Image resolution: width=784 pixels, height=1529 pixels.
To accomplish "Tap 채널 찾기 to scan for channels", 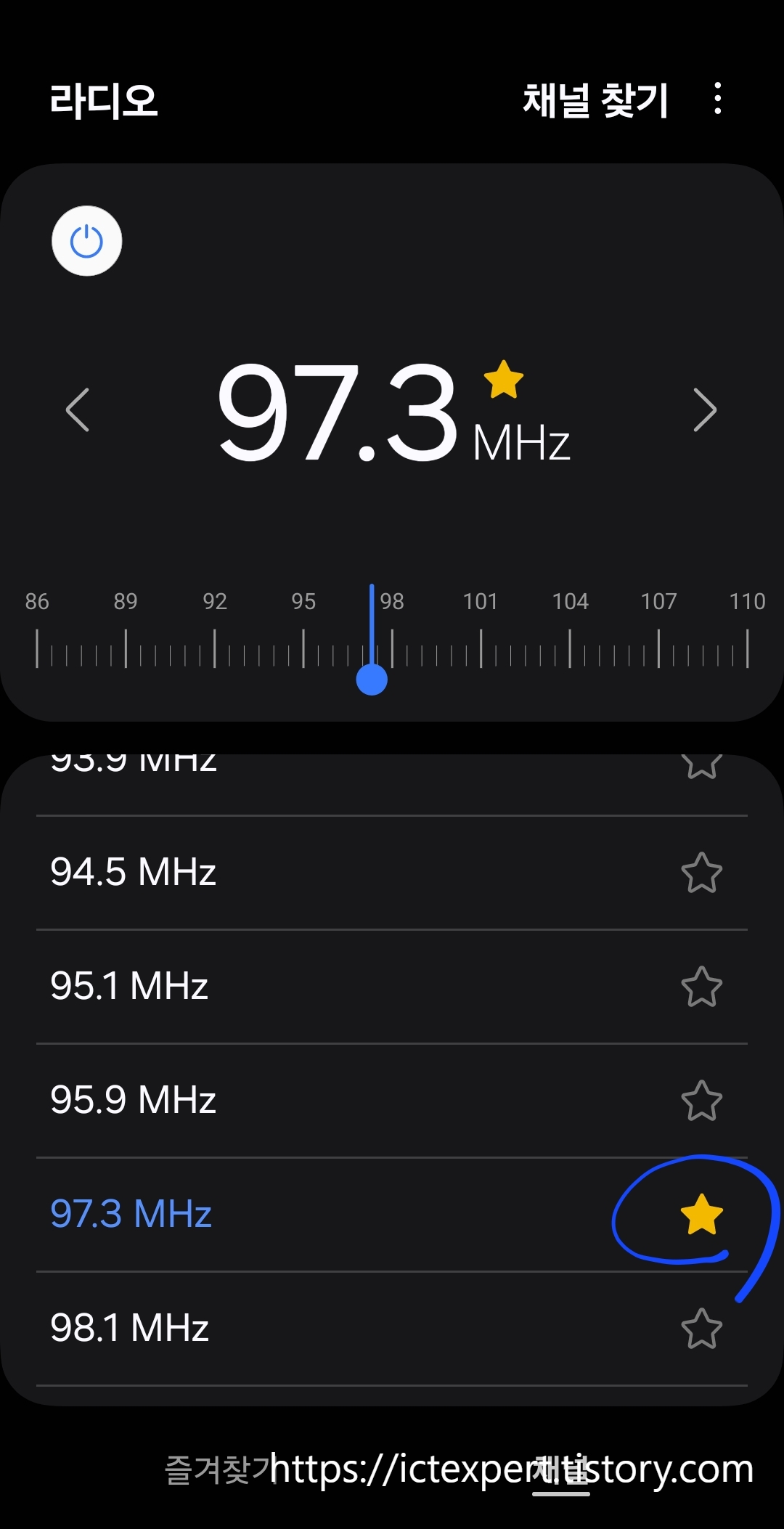I will click(595, 100).
